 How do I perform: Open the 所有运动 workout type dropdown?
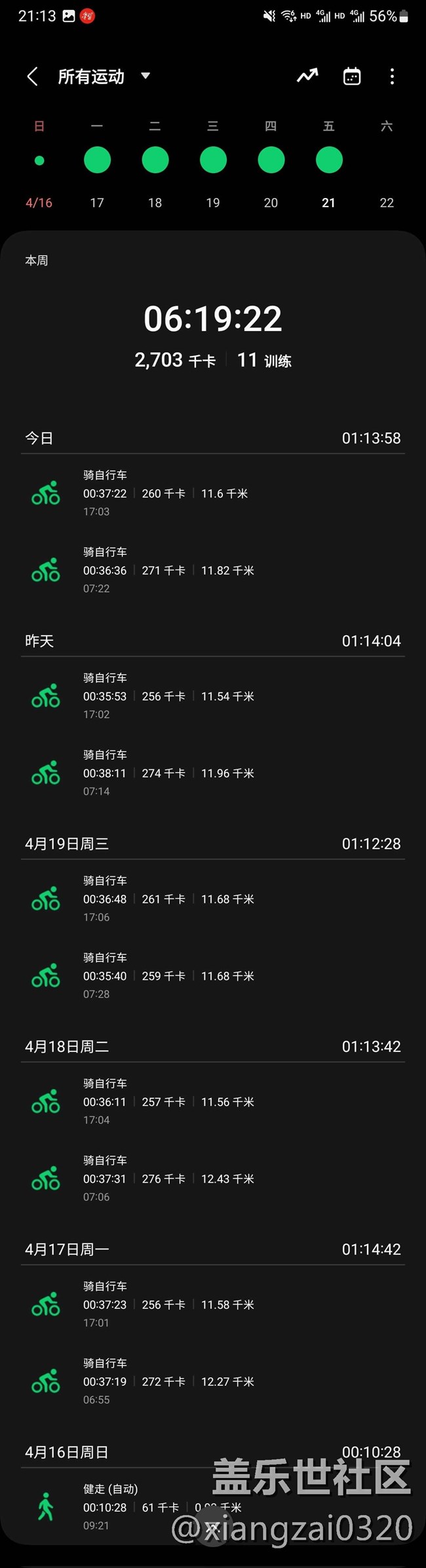coord(104,77)
